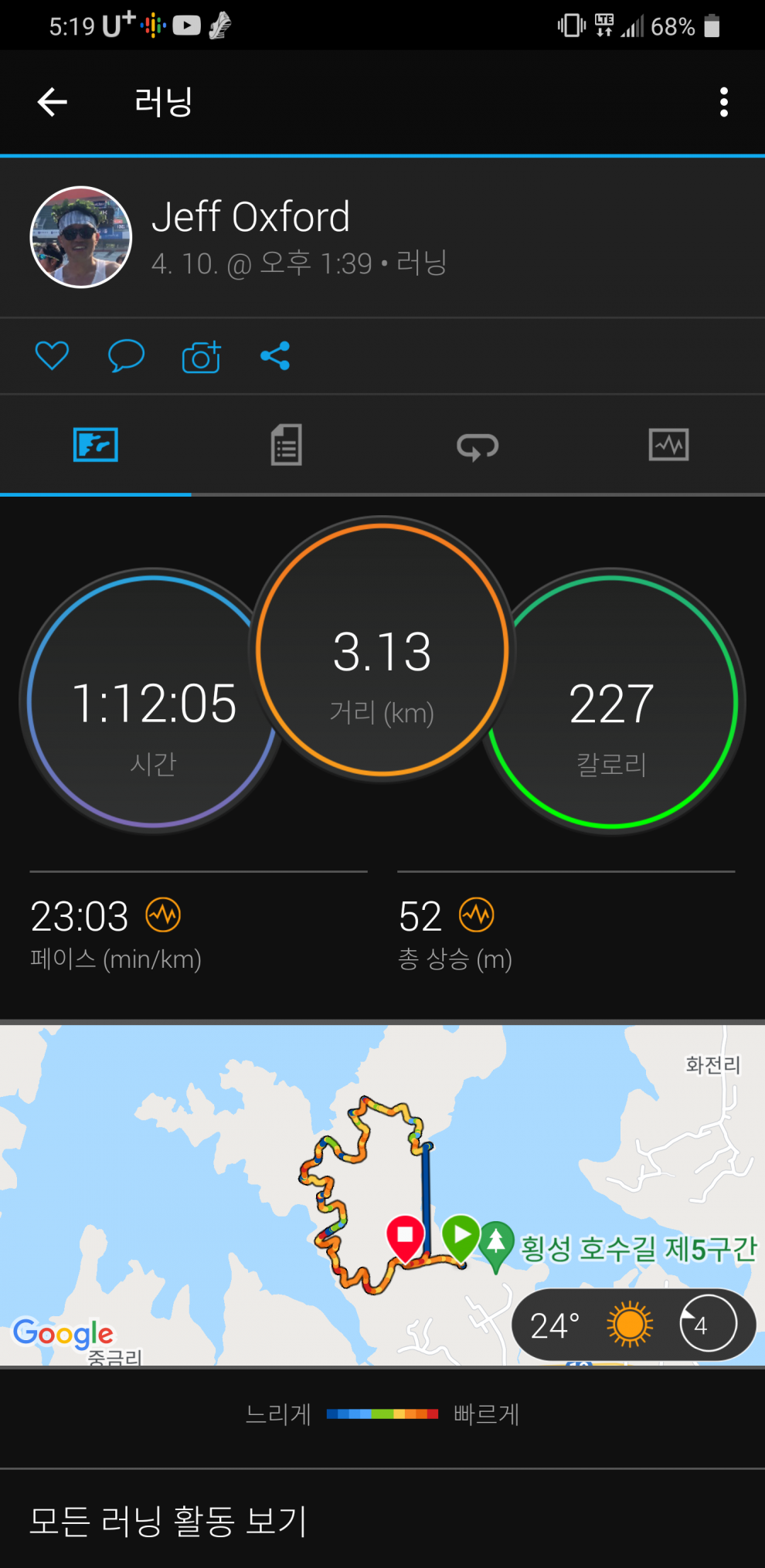765x1568 pixels.
Task: Open the three-dot overflow menu
Action: coord(723,102)
